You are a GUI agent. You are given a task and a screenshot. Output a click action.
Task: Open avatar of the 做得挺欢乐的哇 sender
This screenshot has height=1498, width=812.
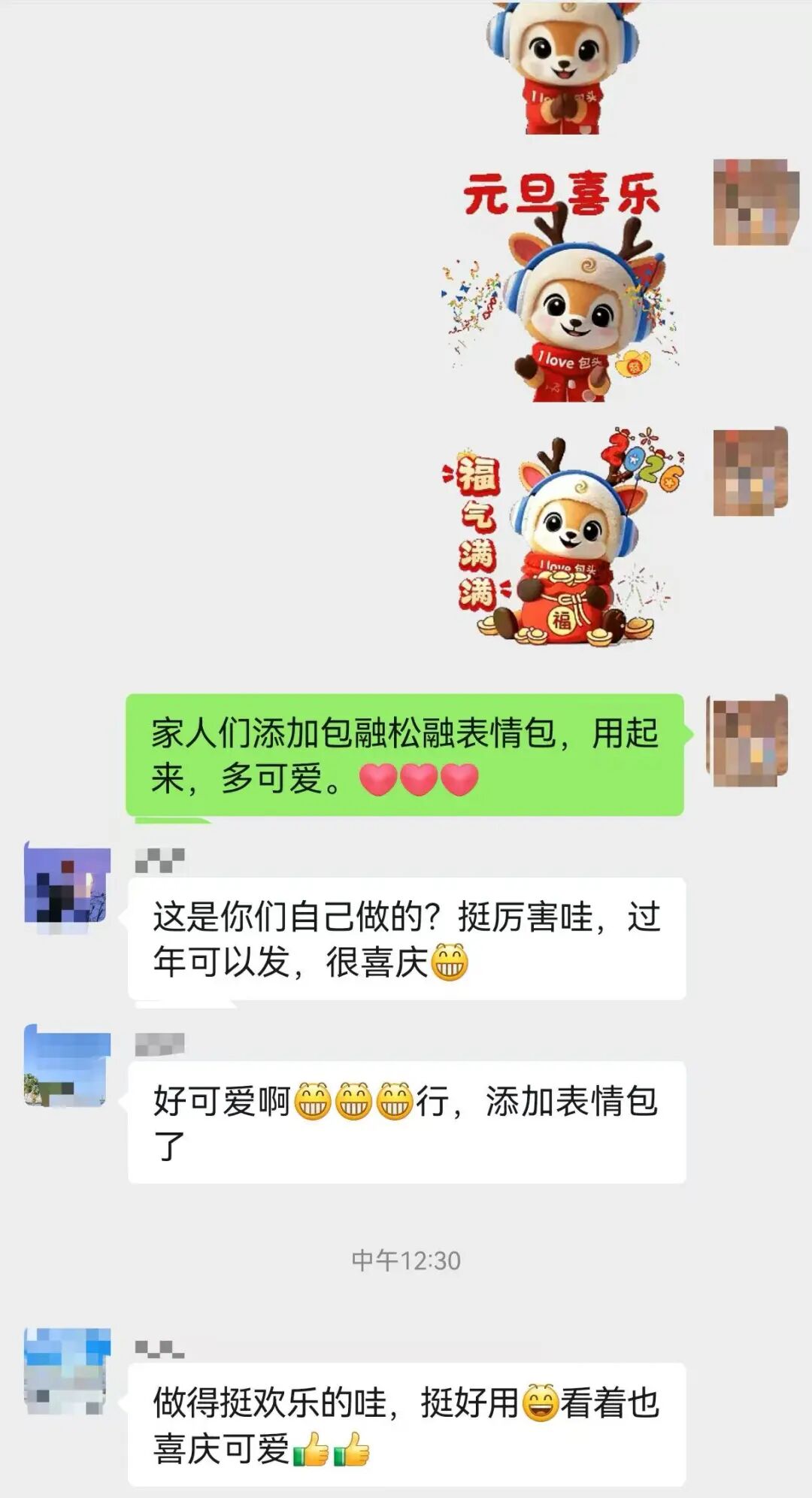pyautogui.click(x=68, y=1372)
